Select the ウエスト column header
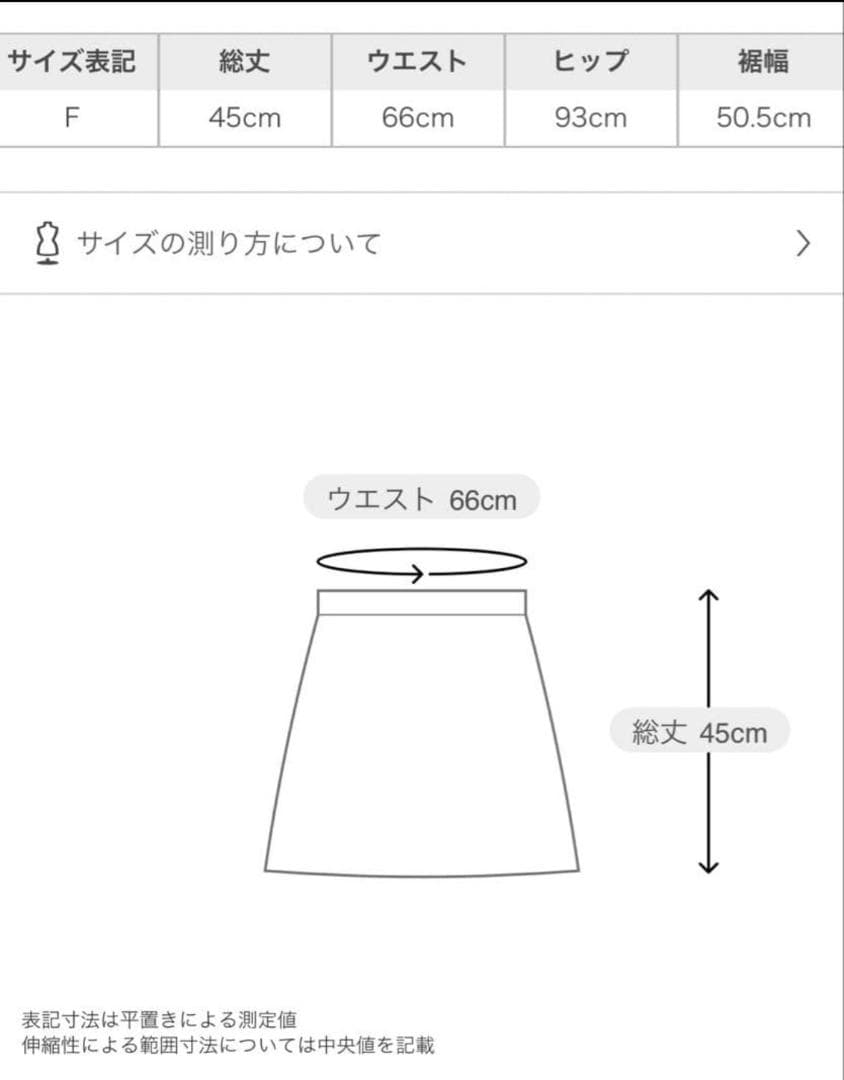Viewport: 844px width, 1080px height. click(416, 61)
